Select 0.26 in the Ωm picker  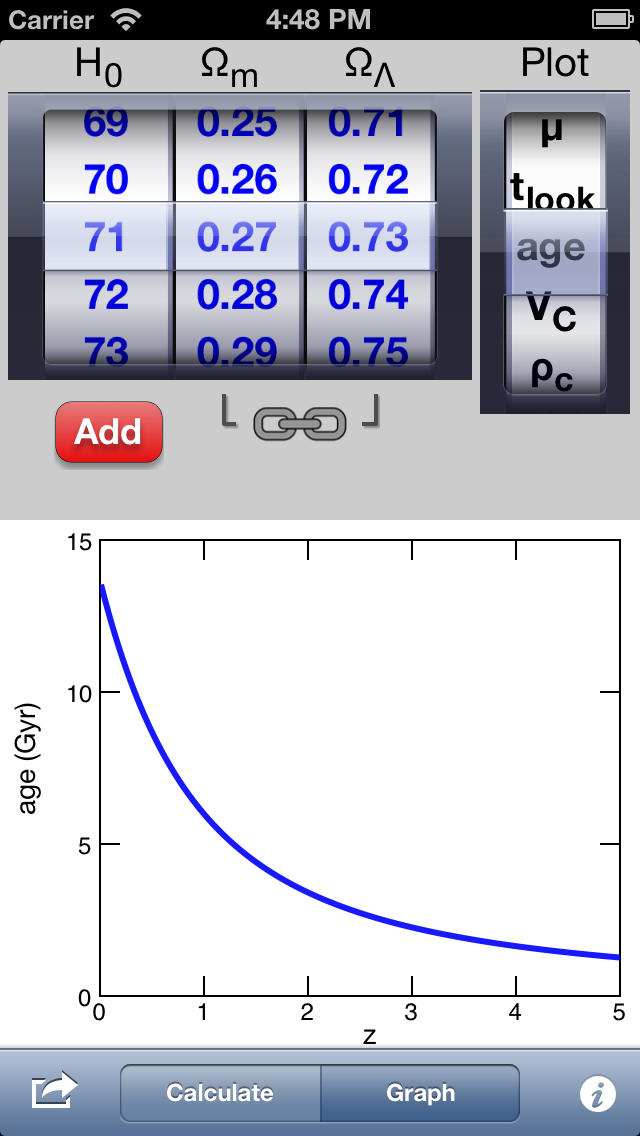click(237, 180)
